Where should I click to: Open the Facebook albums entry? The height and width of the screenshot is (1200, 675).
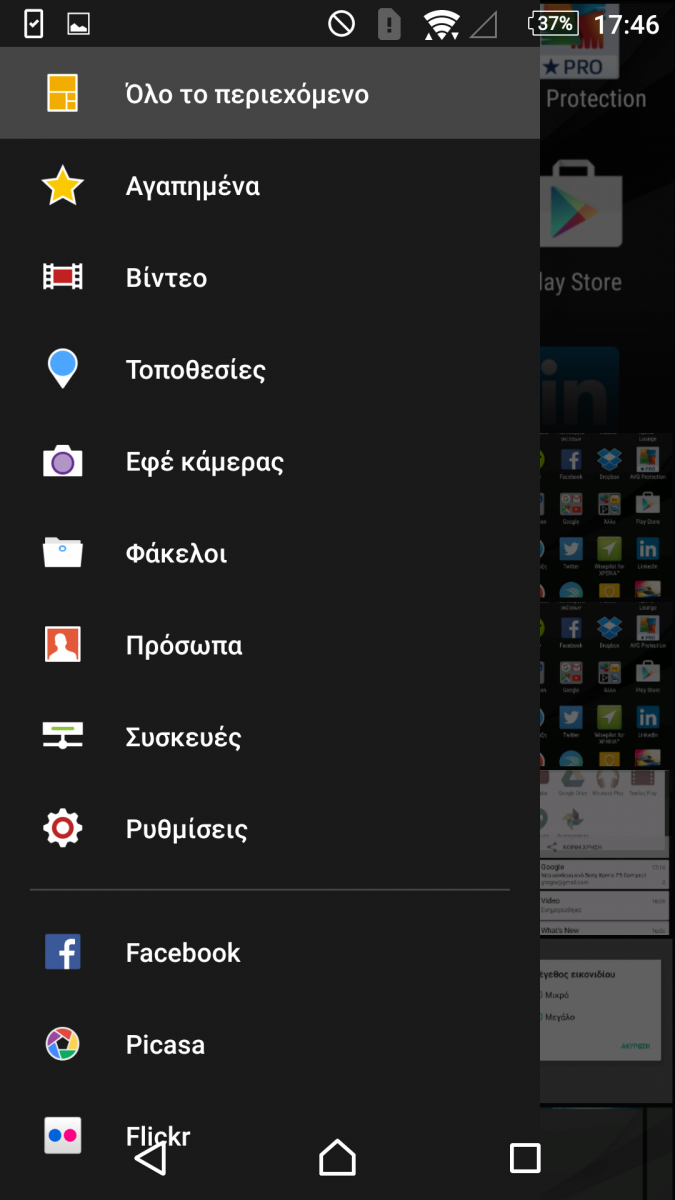pos(270,953)
